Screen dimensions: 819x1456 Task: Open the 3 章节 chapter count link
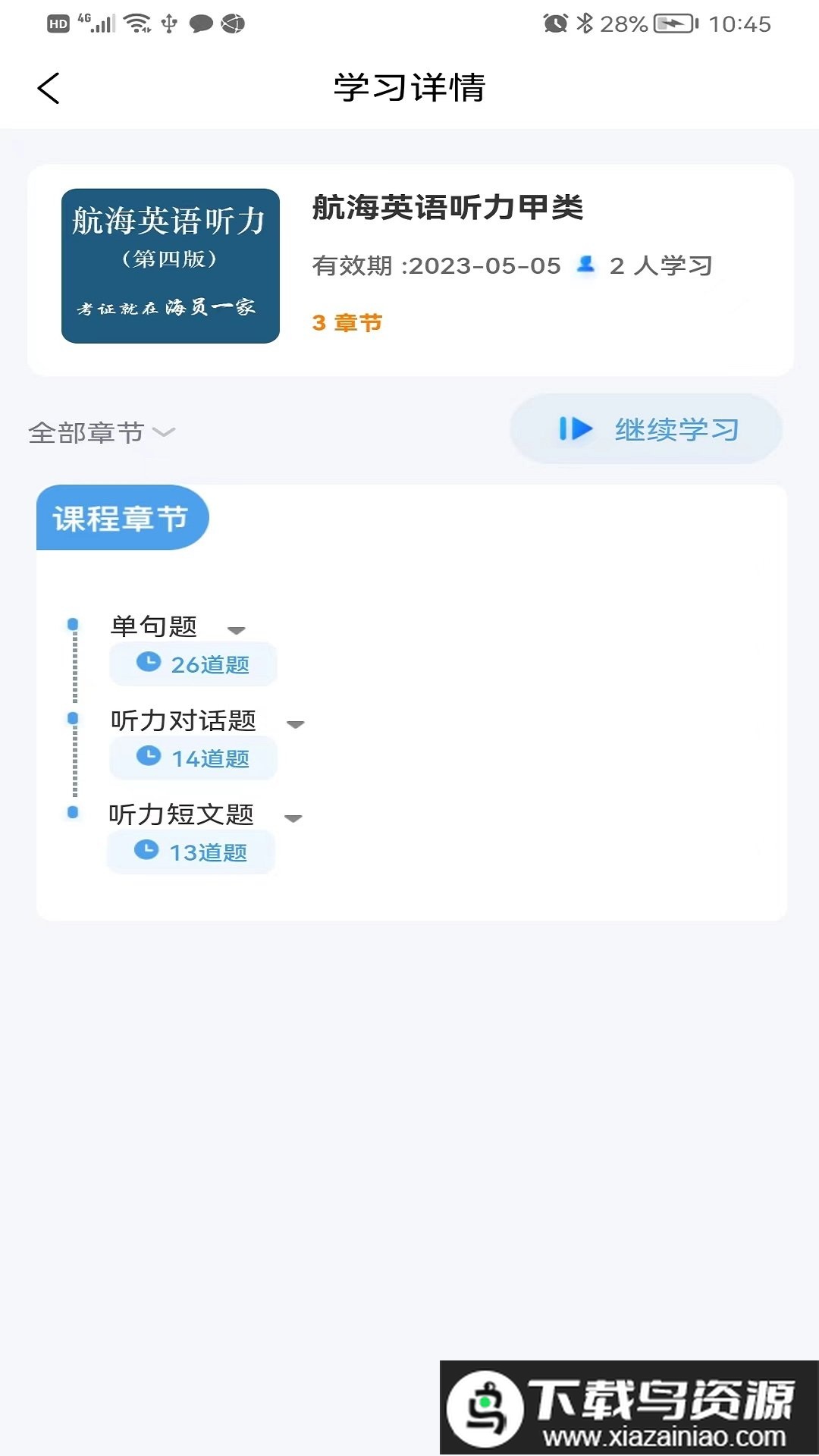tap(346, 322)
